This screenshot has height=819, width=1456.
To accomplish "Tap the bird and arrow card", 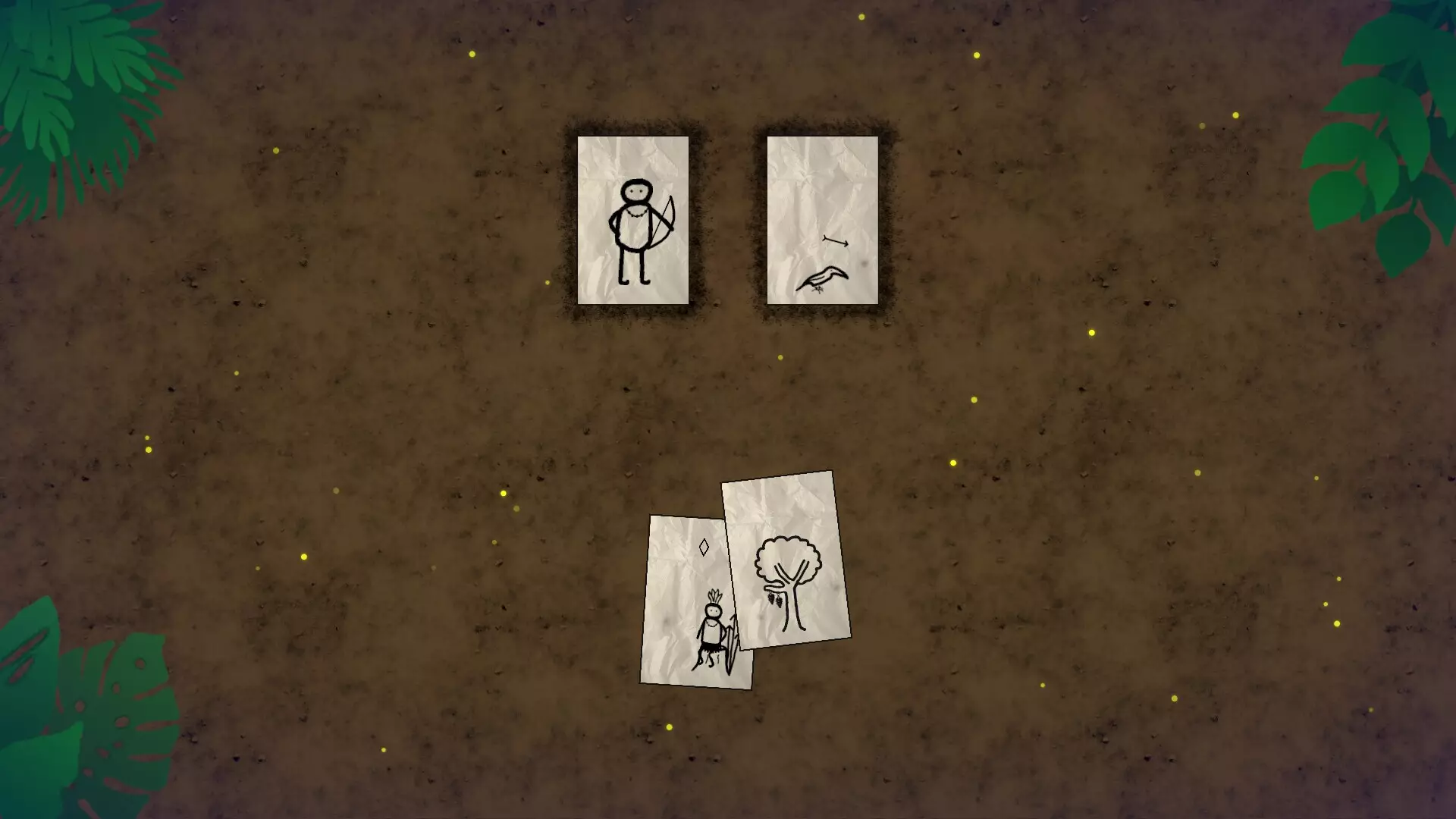I will click(x=822, y=221).
